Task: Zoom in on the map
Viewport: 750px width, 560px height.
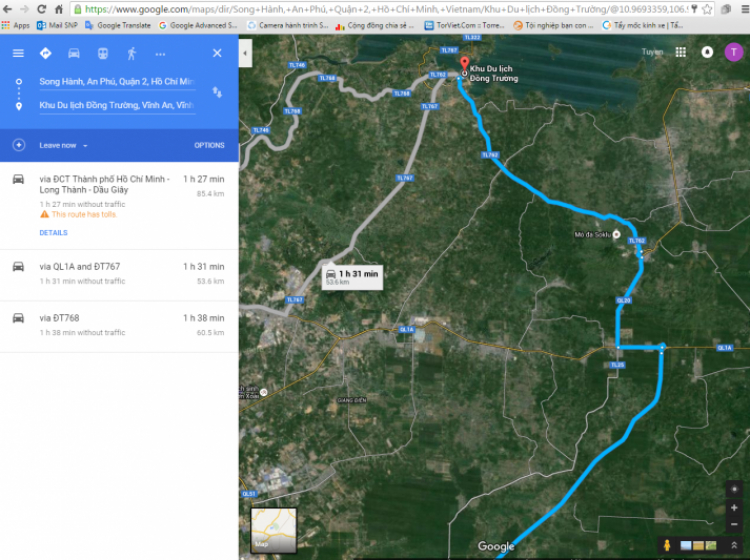Action: coord(734,508)
